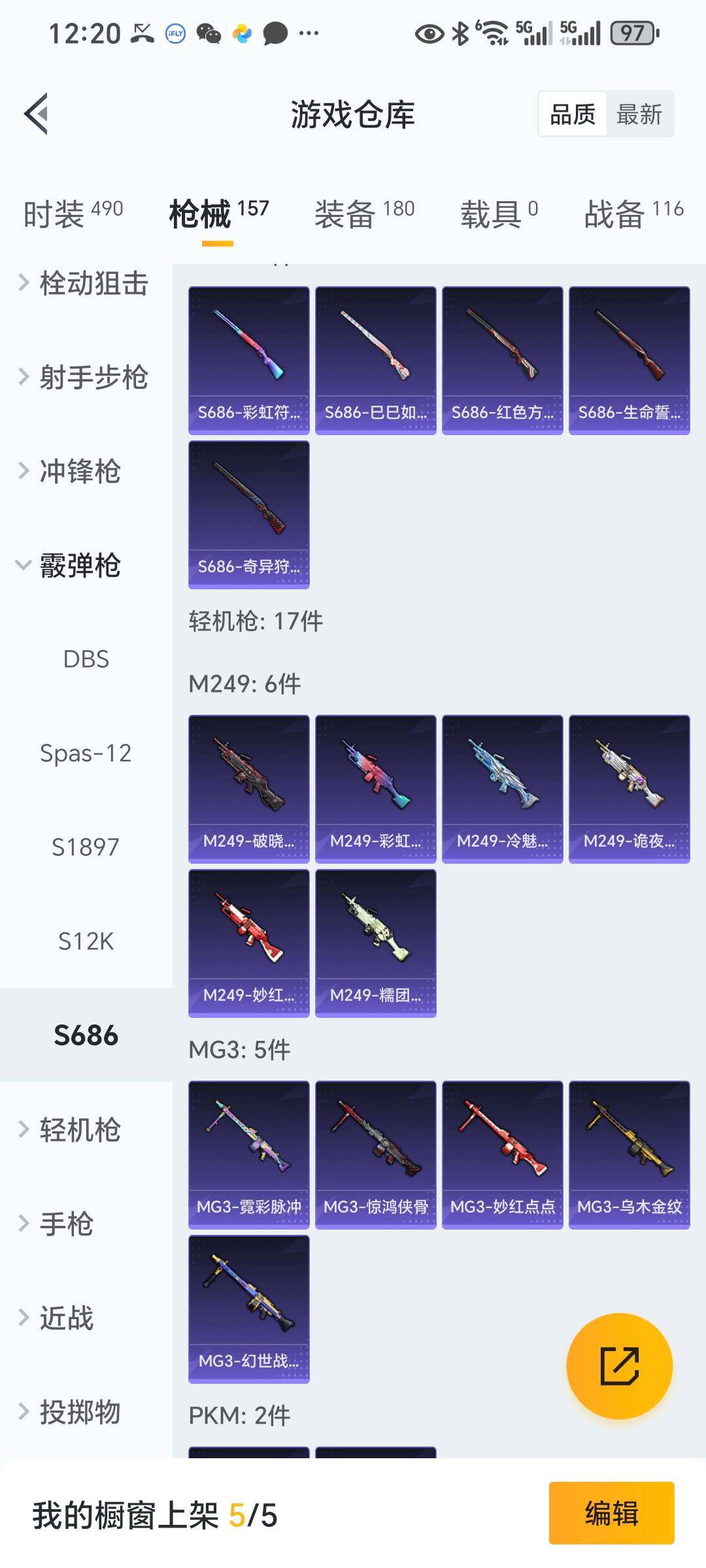Expand the 轻机枪 category

click(x=78, y=1130)
